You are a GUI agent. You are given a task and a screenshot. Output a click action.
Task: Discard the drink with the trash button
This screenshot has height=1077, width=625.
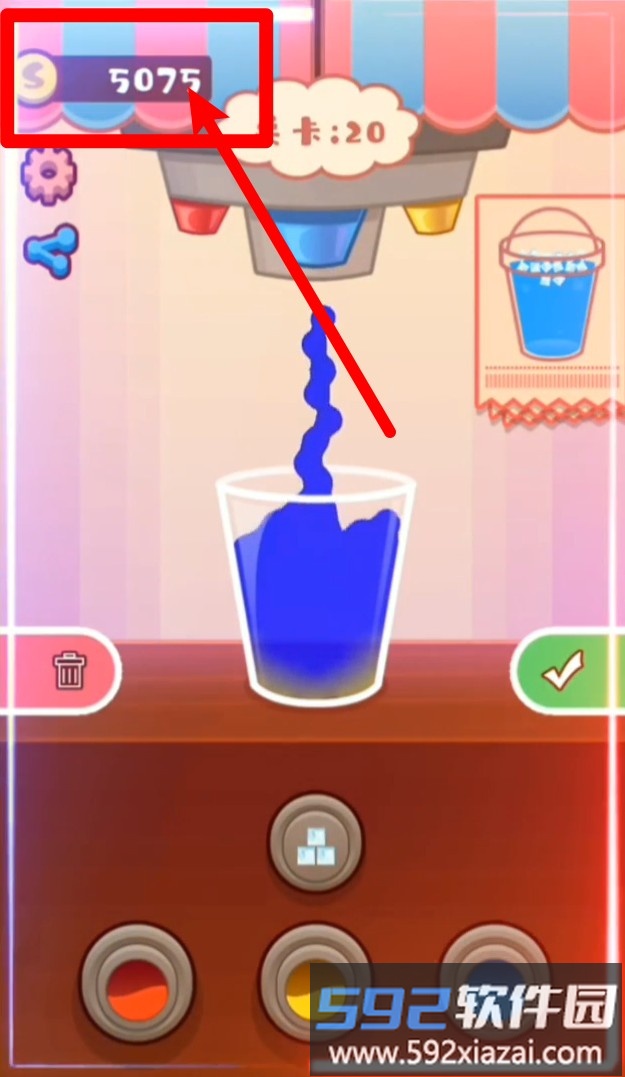pyautogui.click(x=68, y=671)
